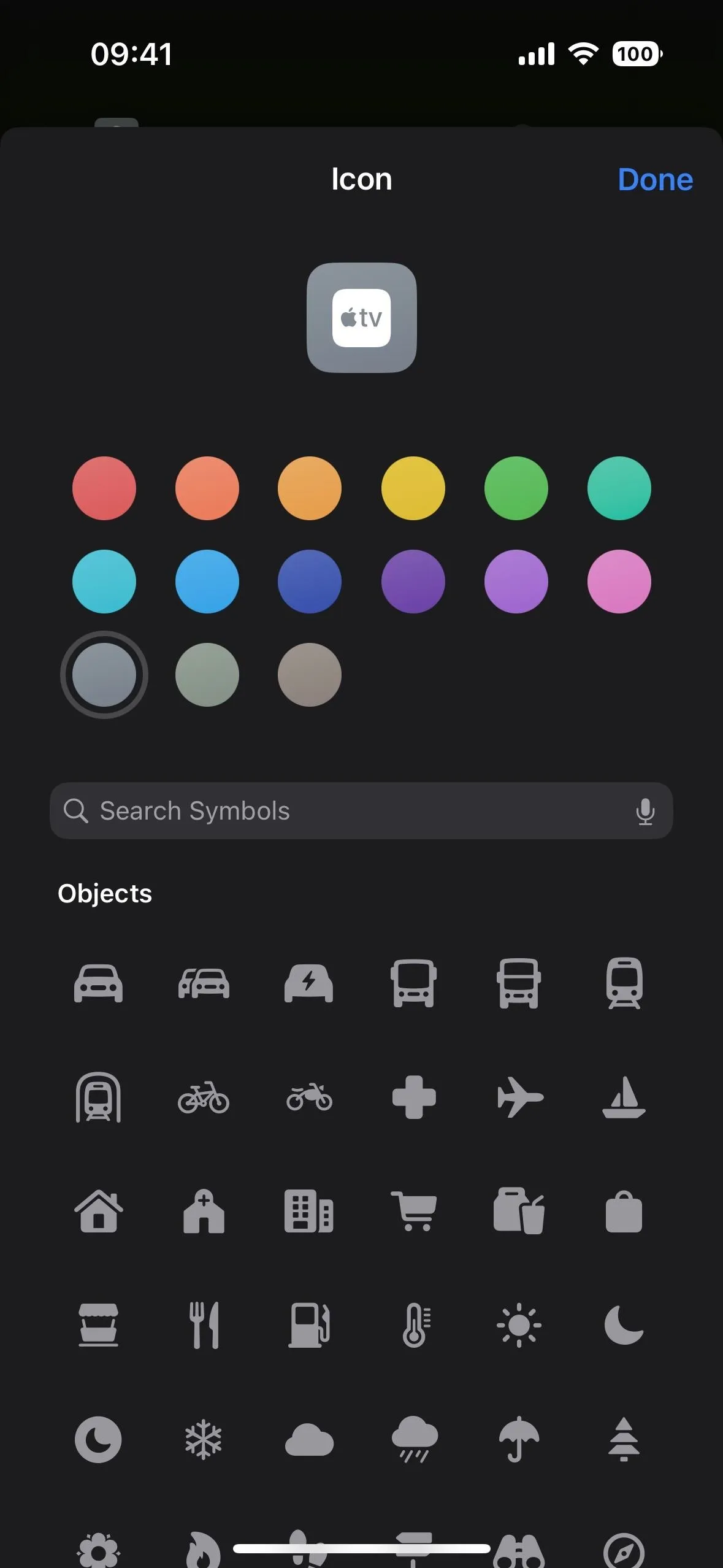Pick the brownish taupe color swatch
This screenshot has height=1568, width=723.
(310, 675)
